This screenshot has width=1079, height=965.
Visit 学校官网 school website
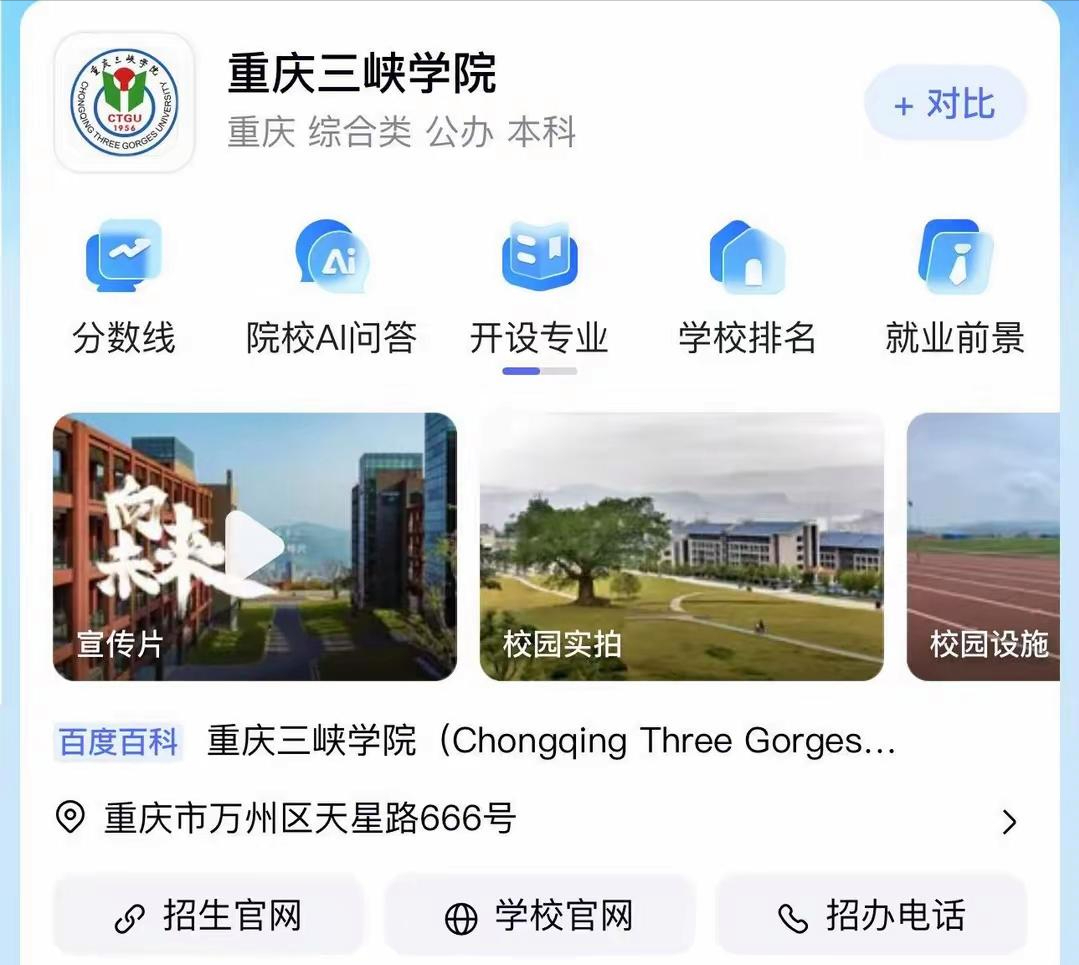[x=539, y=916]
